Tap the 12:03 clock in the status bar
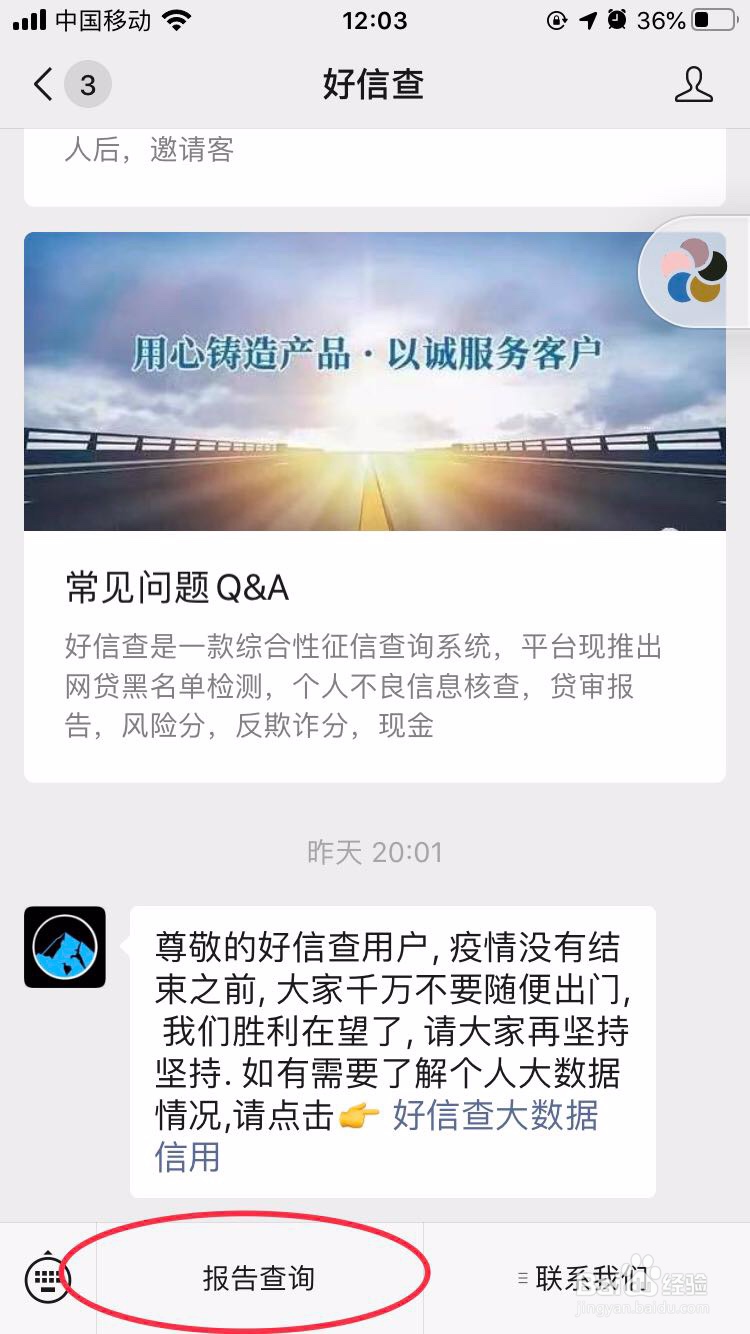The width and height of the screenshot is (750, 1334). pos(375,20)
